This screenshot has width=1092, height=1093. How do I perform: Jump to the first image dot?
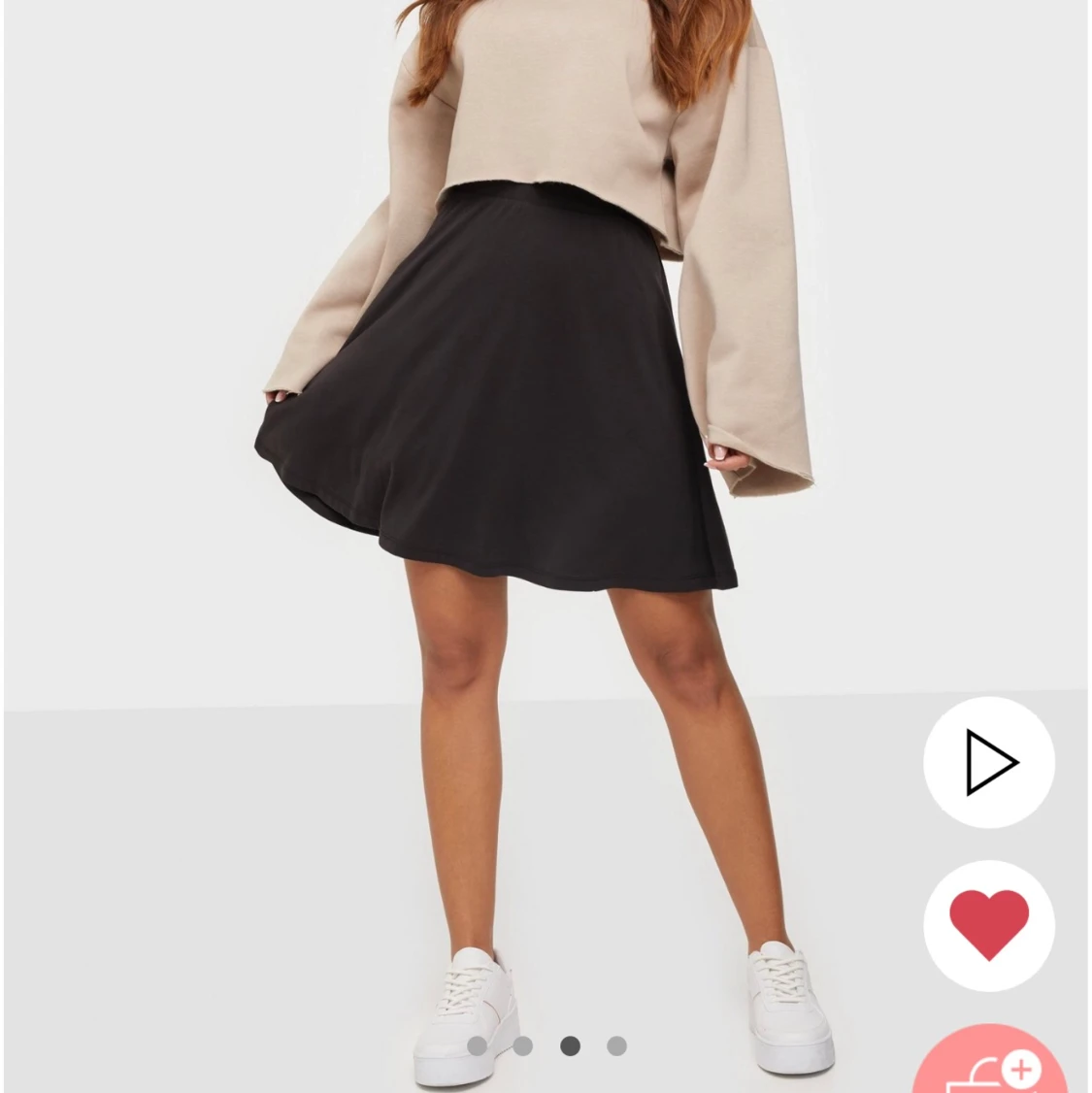tap(477, 1045)
